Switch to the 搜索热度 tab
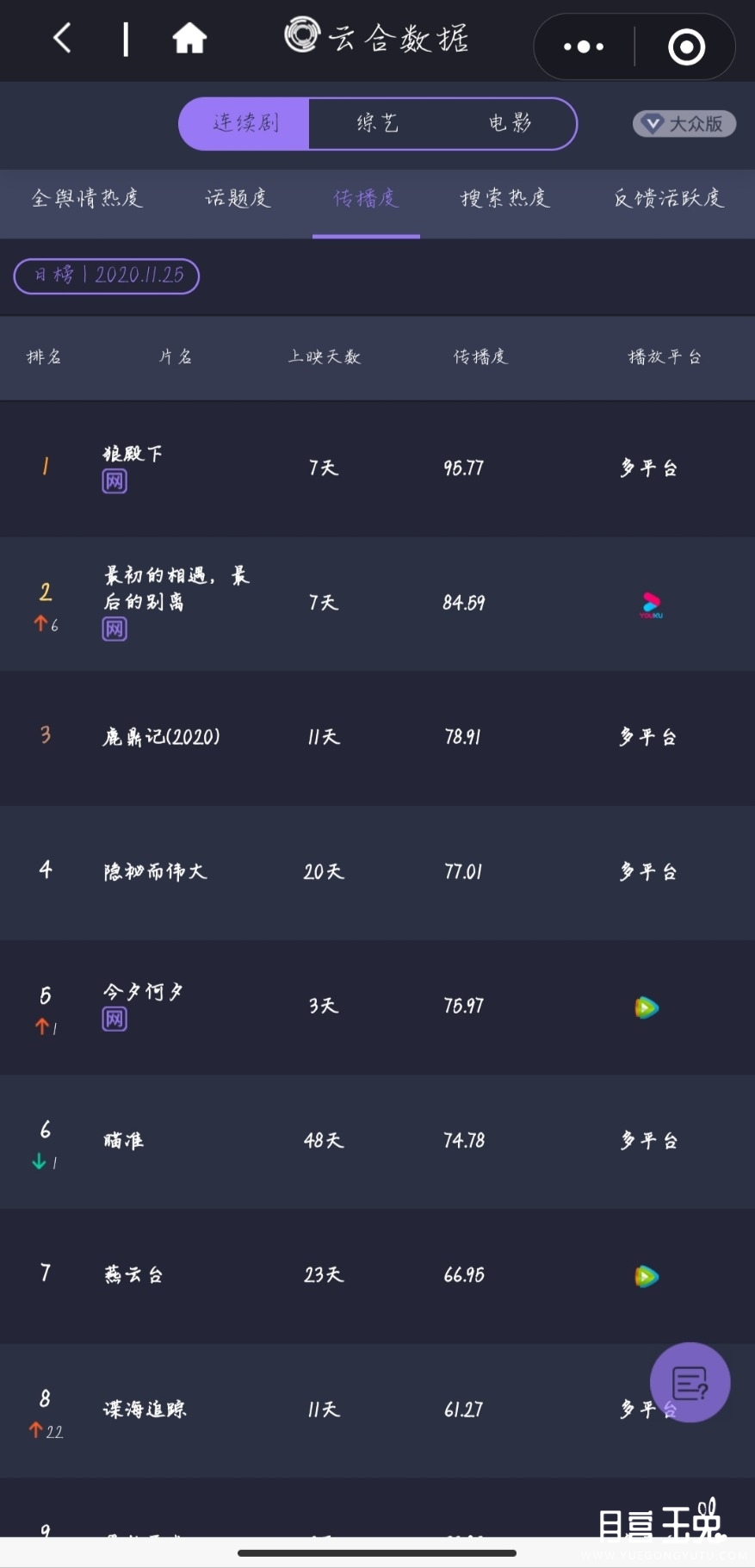This screenshot has width=755, height=1568. 504,199
